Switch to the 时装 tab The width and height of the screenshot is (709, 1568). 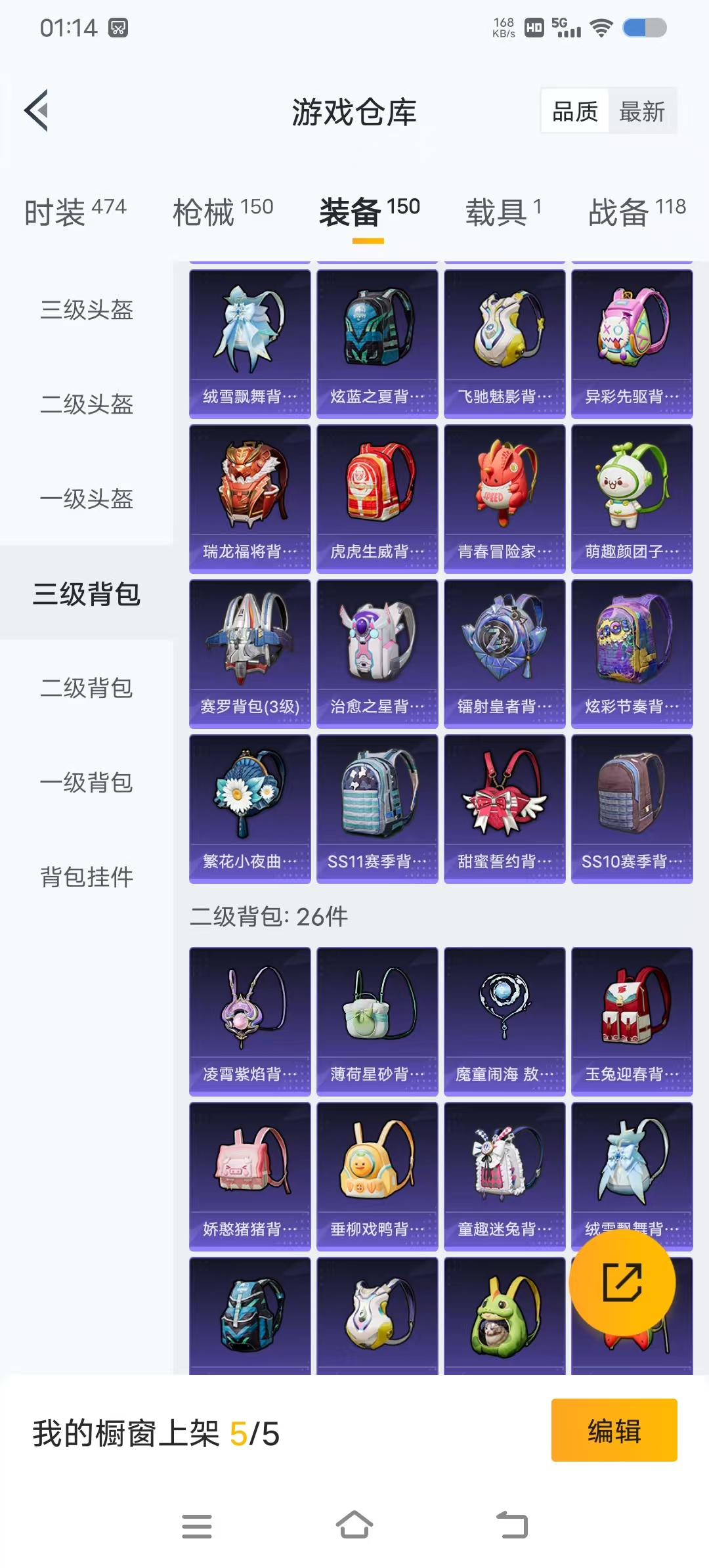click(x=75, y=211)
